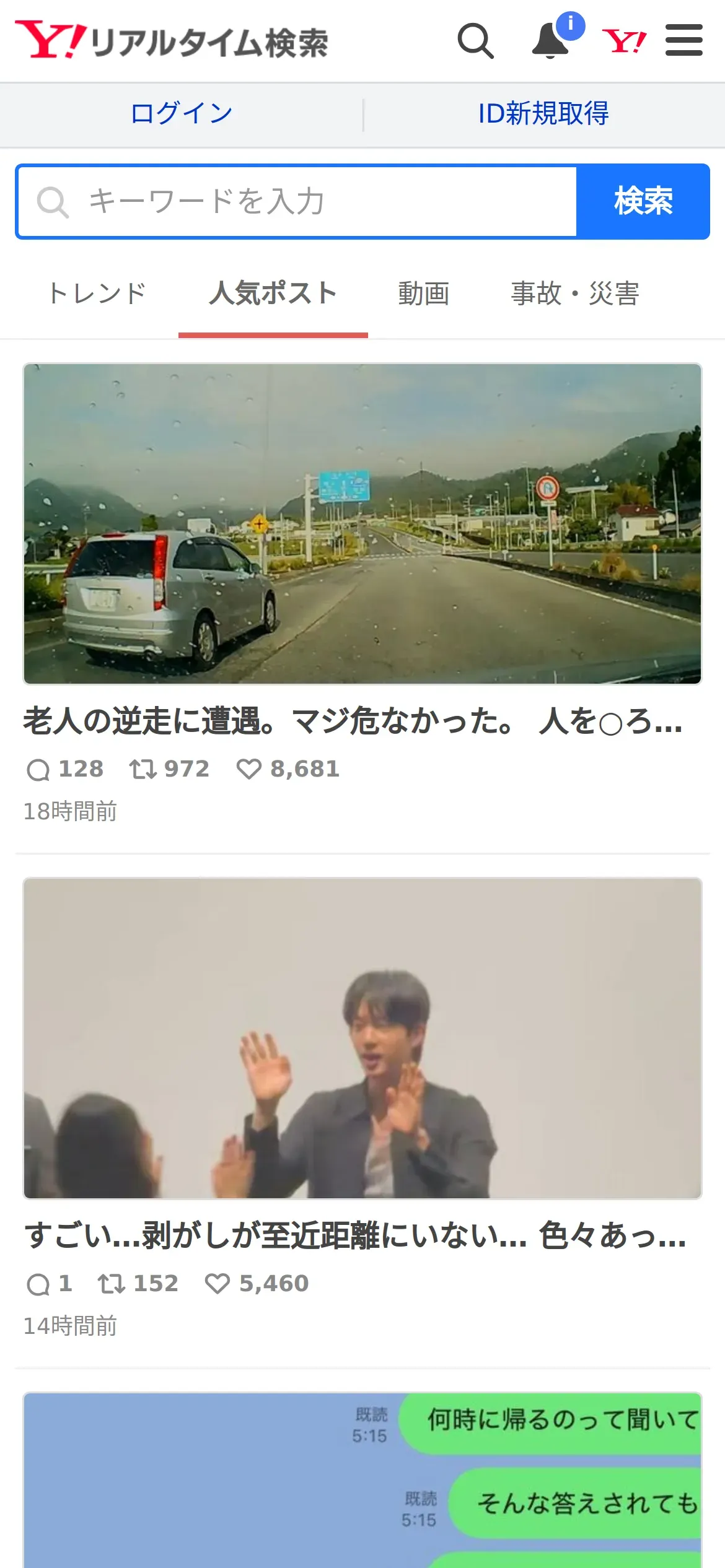Open the post with 何時に帰るのって chat image

pyautogui.click(x=362, y=1480)
